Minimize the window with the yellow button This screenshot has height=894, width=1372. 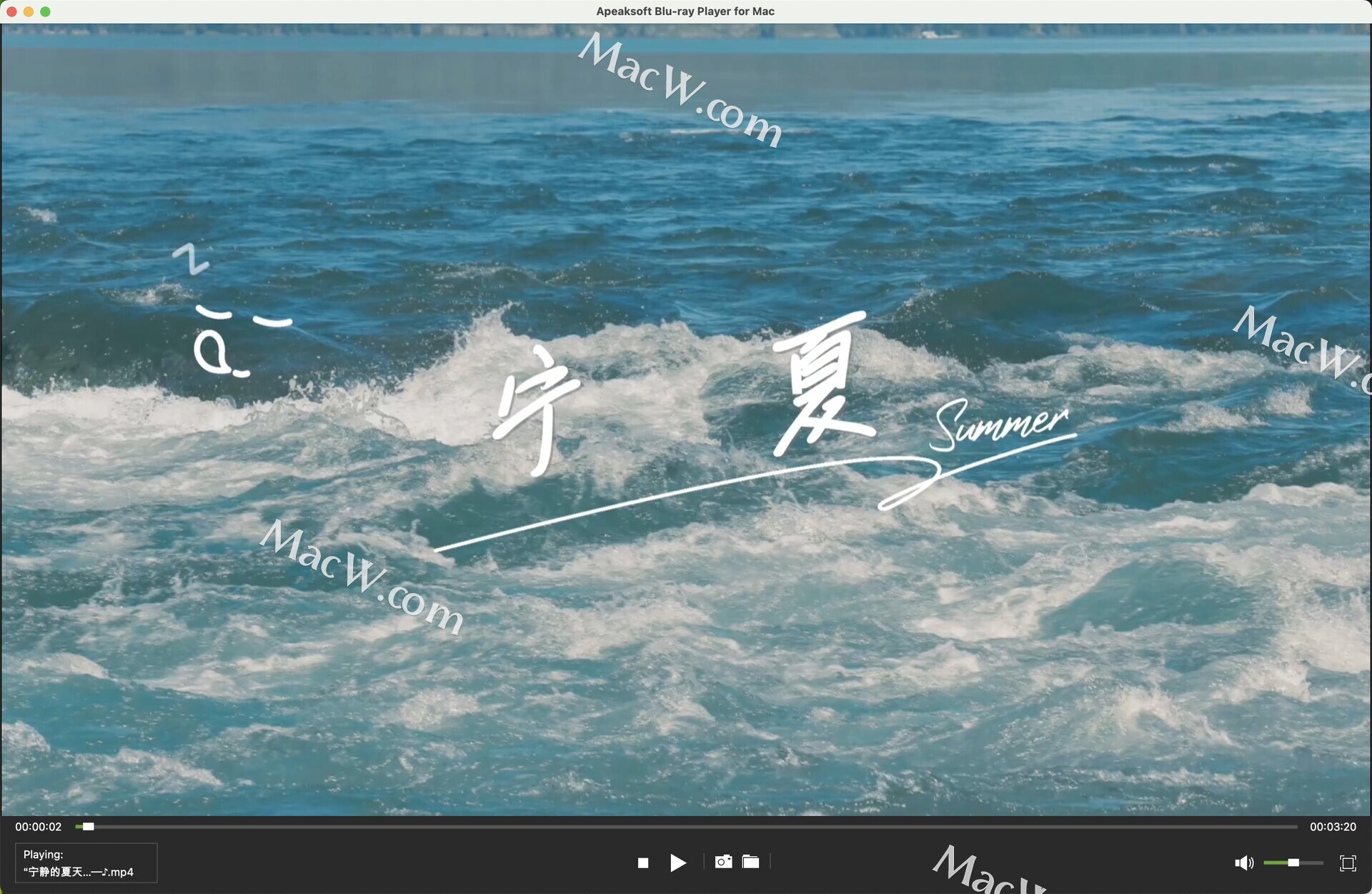29,11
